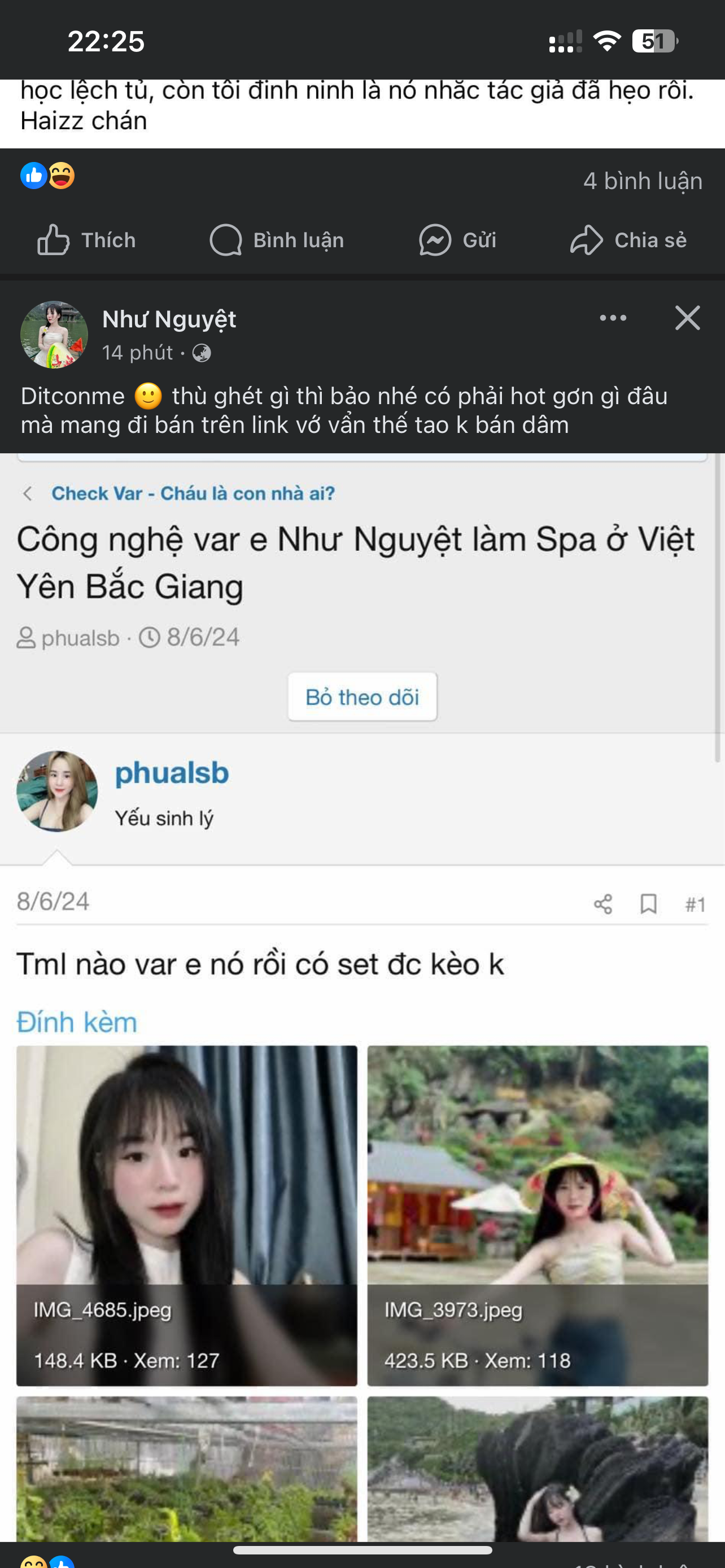The height and width of the screenshot is (1568, 725).
Task: Hide Như Nguyệt's post with the X
Action: [687, 318]
